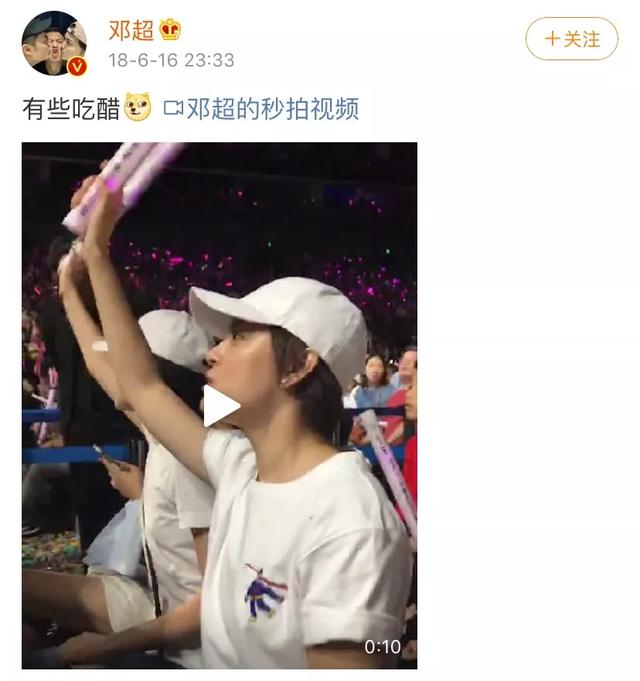The image size is (640, 681).
Task: Follow 邓超 with the 关注 button
Action: (x=572, y=39)
